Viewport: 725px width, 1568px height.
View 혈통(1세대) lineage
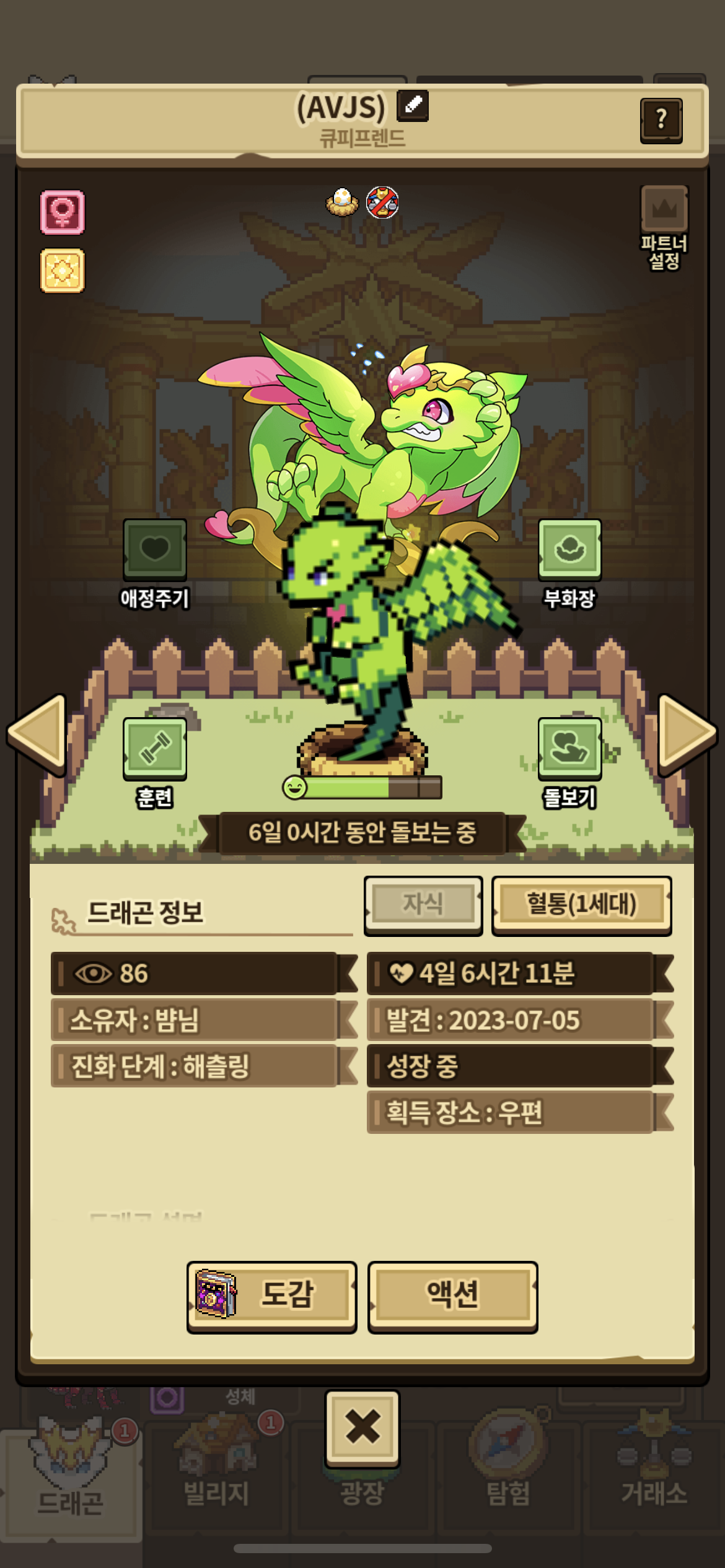pyautogui.click(x=581, y=905)
